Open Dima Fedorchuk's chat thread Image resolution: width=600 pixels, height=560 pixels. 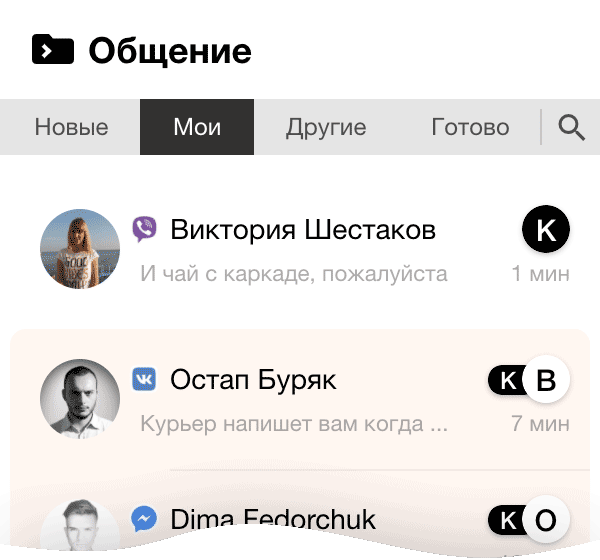tap(273, 520)
